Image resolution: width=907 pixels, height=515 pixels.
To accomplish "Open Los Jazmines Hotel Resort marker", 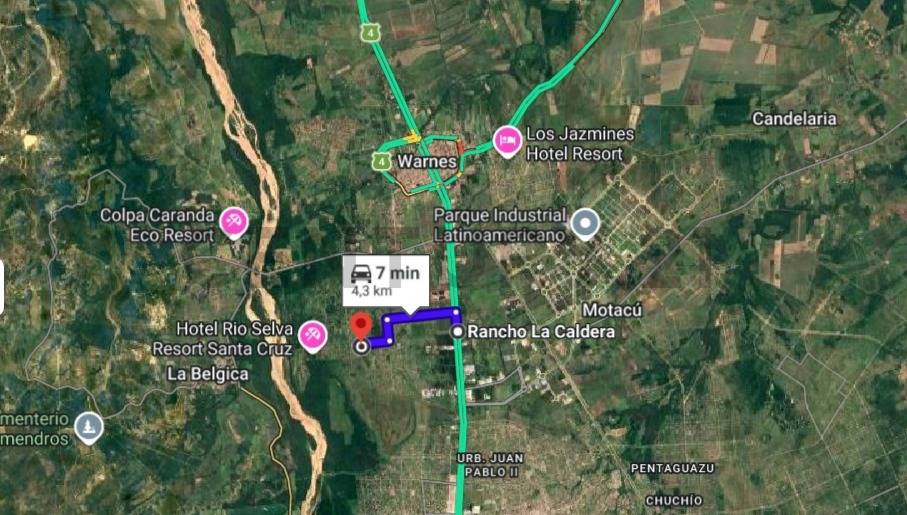I will pos(508,140).
